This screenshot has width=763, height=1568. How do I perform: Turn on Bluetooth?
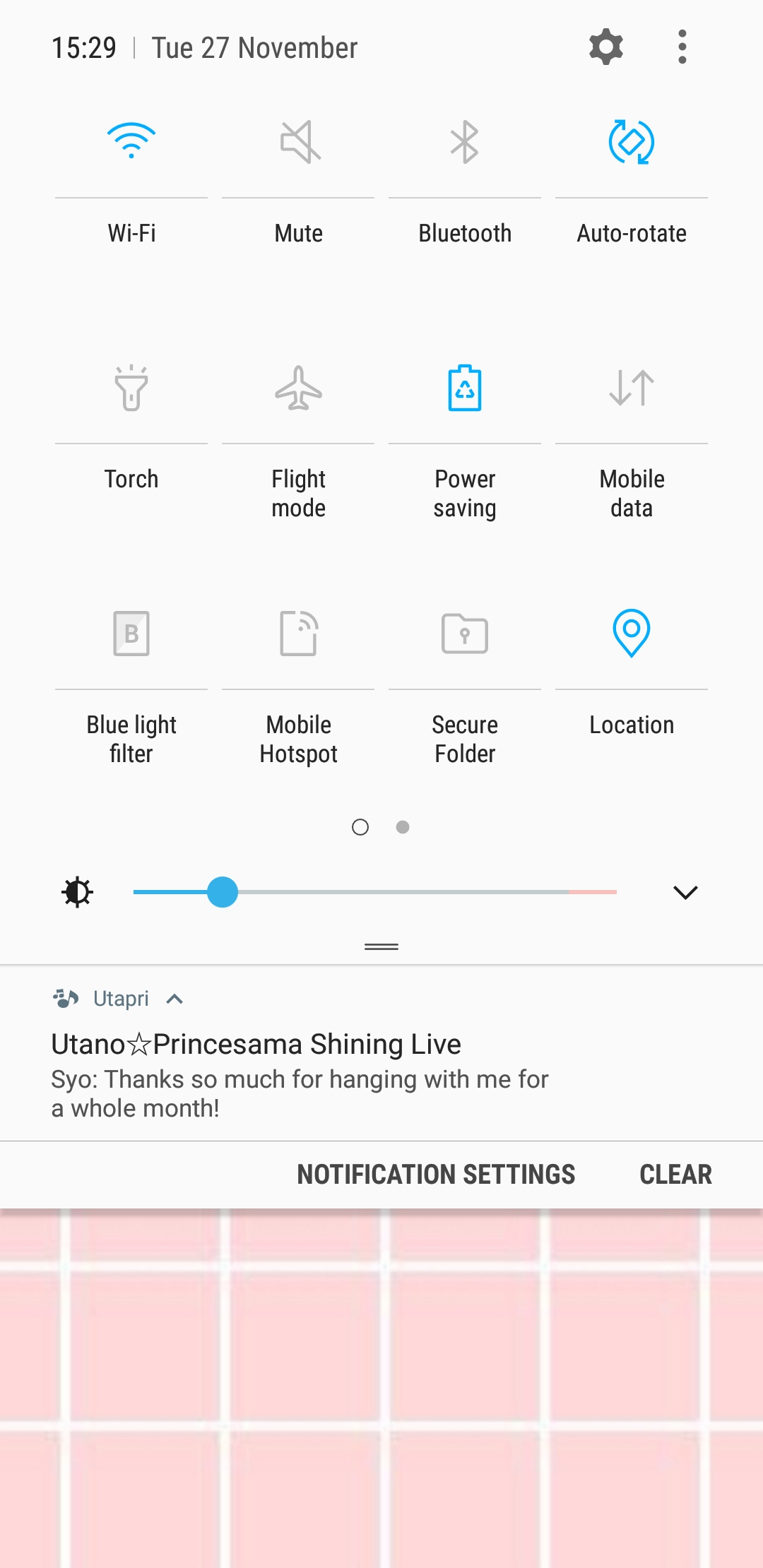(465, 141)
